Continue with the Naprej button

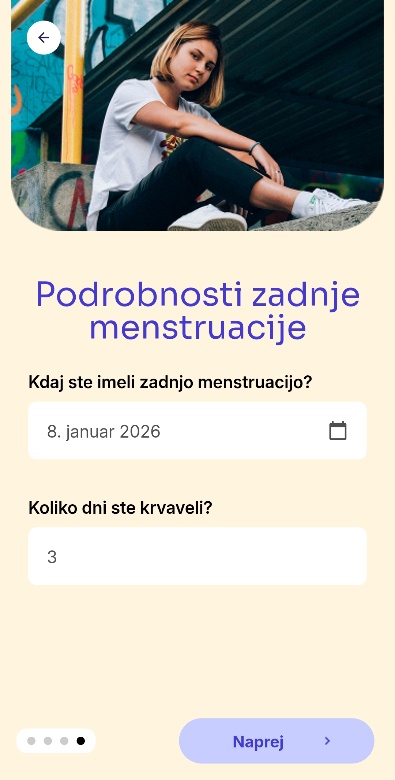[x=277, y=741]
